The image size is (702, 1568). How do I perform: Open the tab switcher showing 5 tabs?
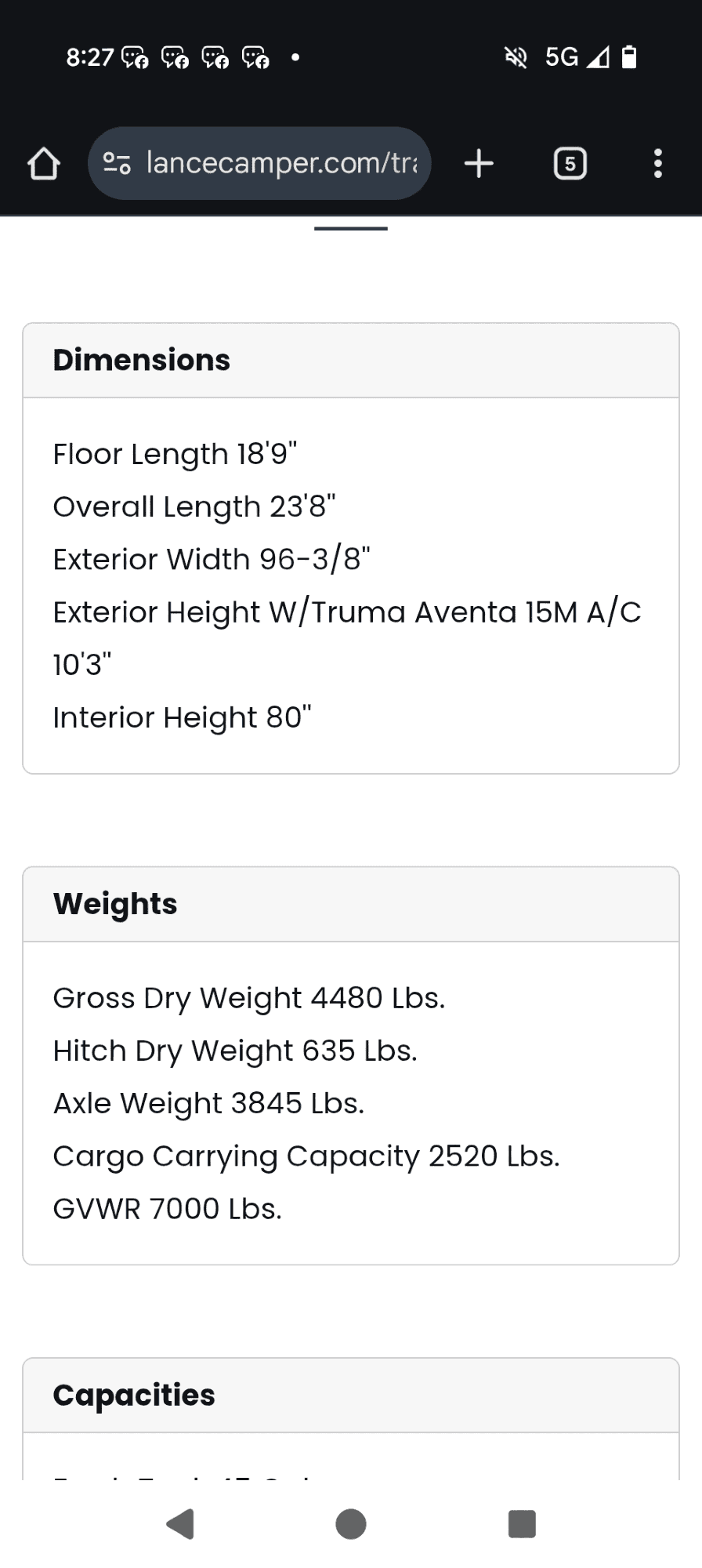click(x=570, y=164)
